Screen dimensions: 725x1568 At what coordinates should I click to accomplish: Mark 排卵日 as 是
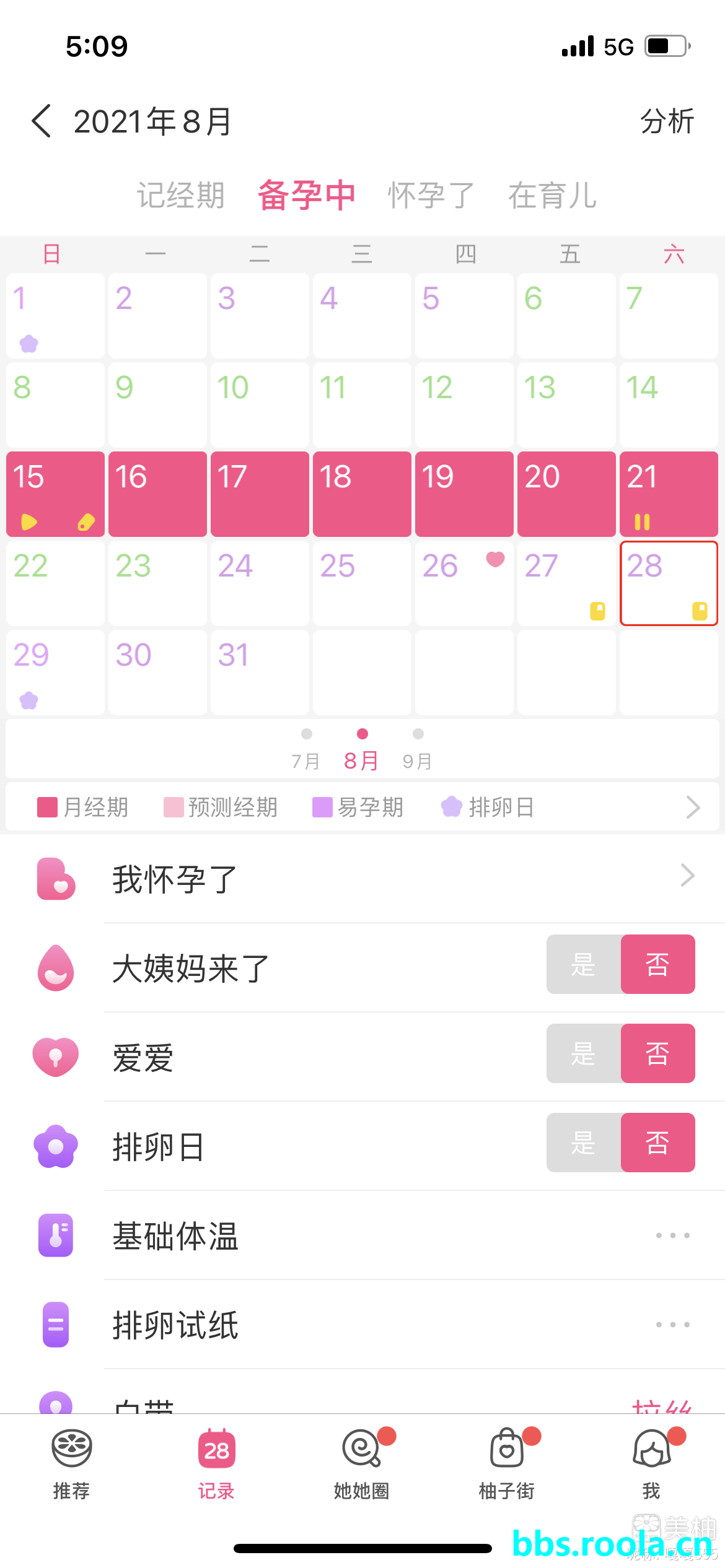(x=583, y=1143)
